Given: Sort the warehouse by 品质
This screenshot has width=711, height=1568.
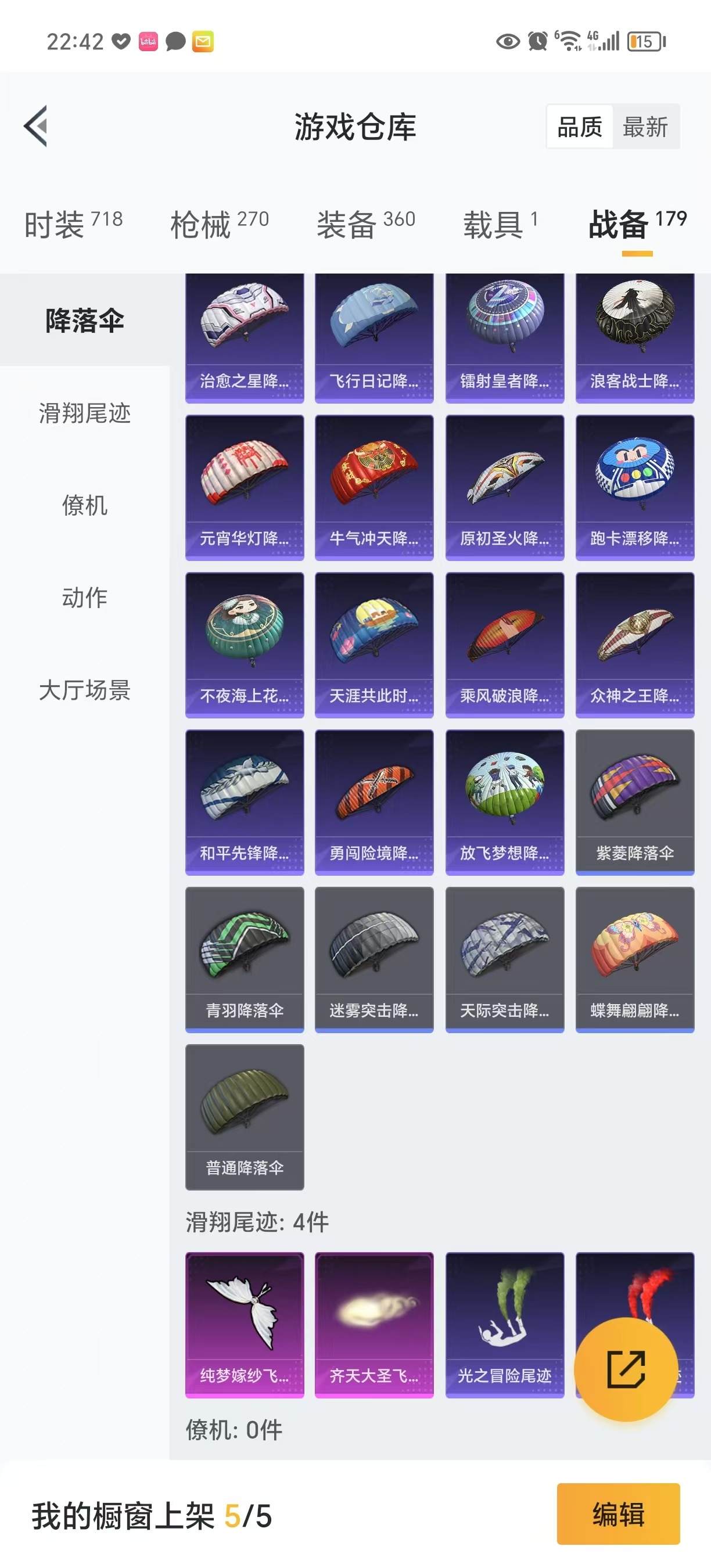Looking at the screenshot, I should tap(580, 127).
